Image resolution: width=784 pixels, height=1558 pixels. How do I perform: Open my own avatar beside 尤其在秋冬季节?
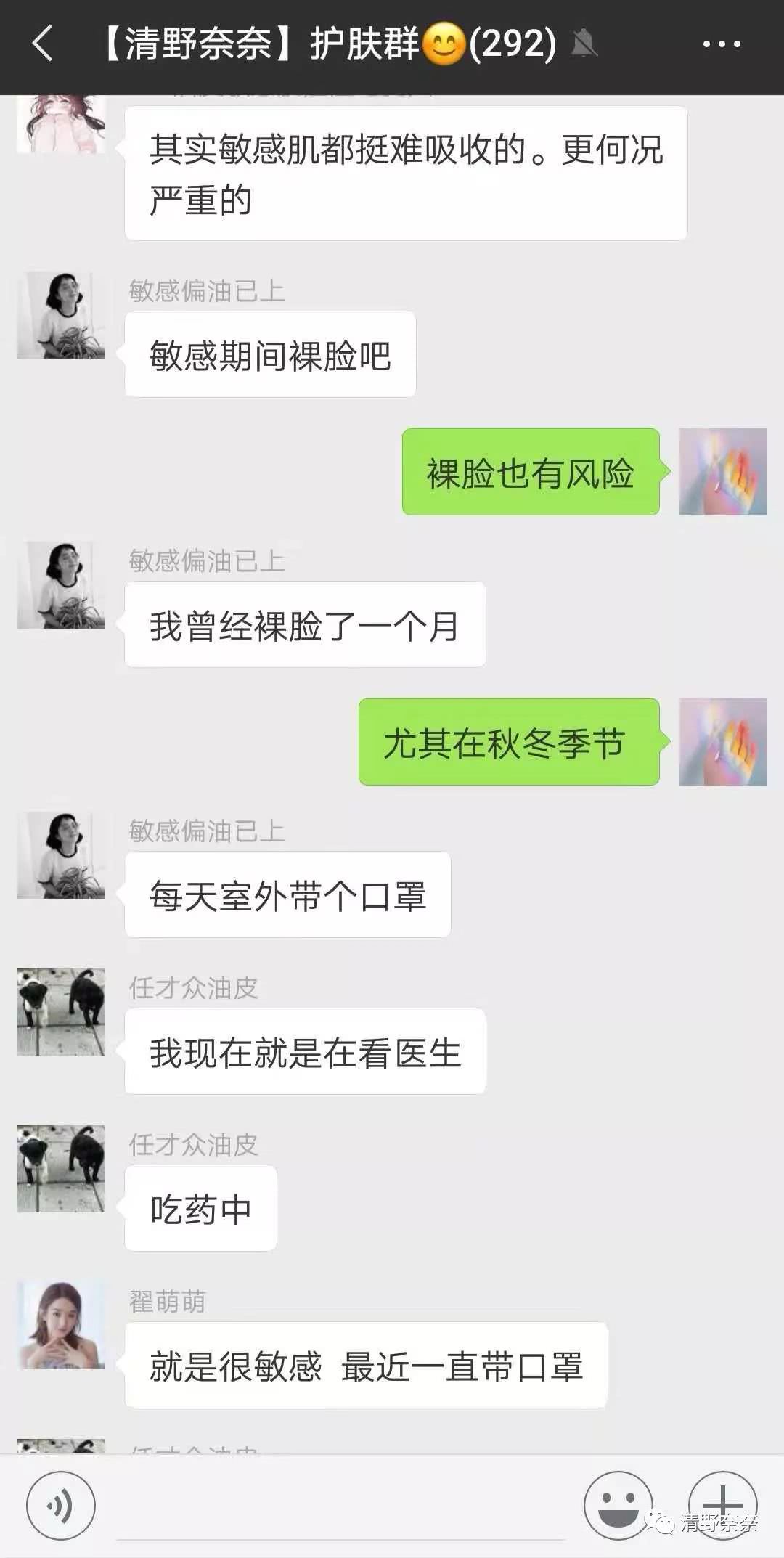click(722, 742)
